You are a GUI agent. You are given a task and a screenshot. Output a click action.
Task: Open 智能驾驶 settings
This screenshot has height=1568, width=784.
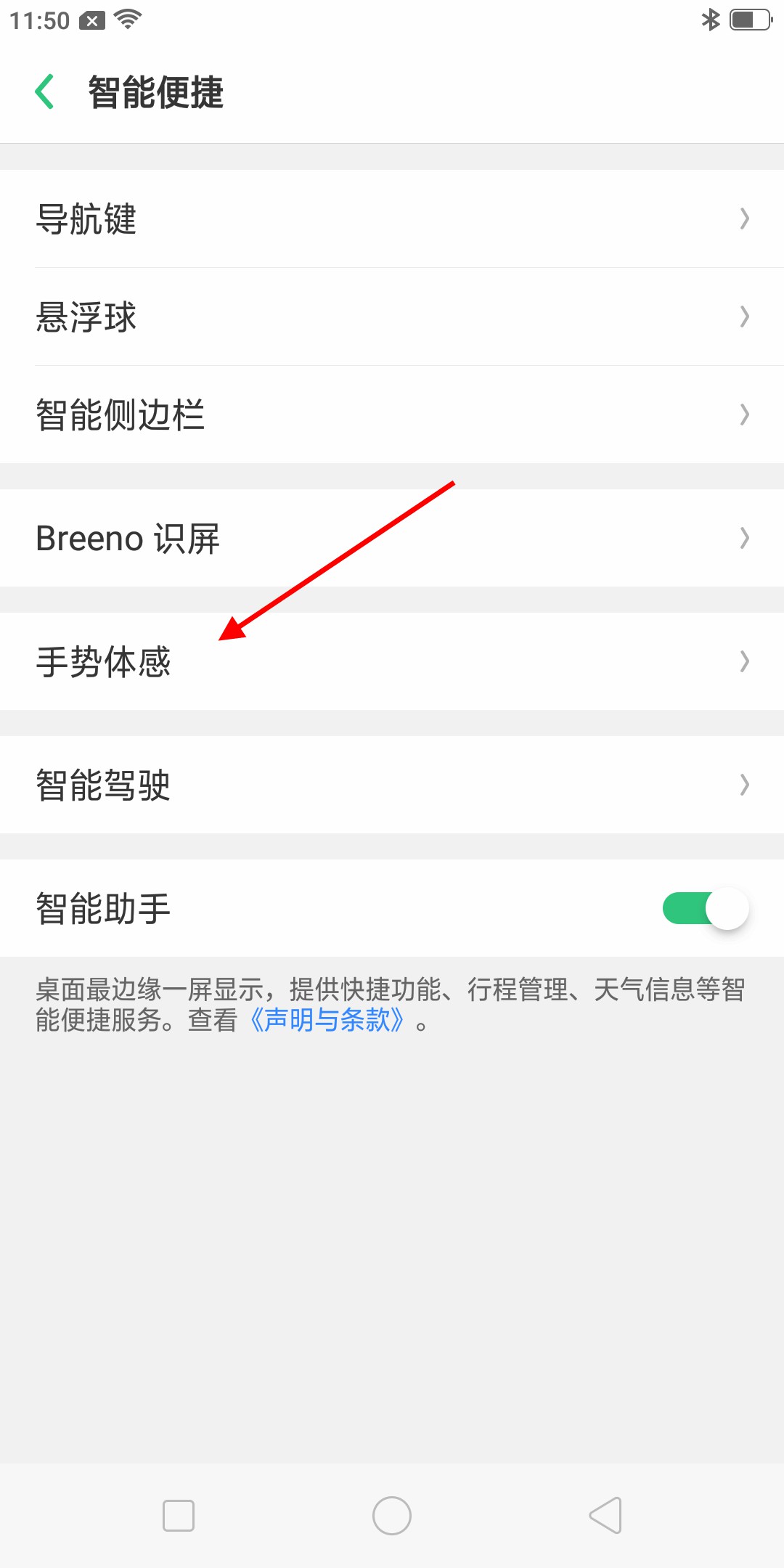(392, 785)
